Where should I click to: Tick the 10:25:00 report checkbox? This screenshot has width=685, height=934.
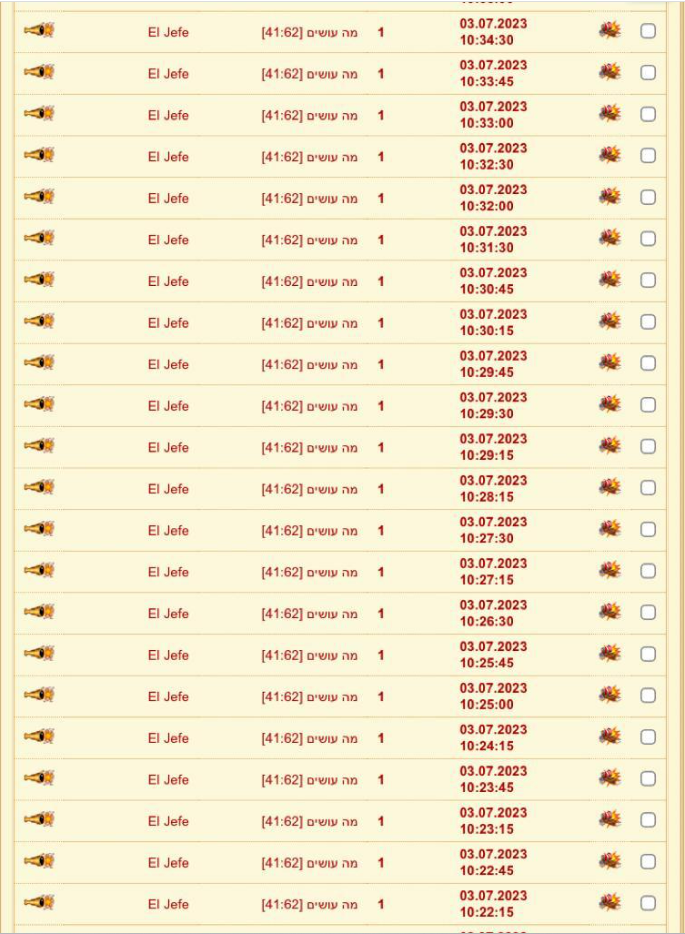point(648,696)
